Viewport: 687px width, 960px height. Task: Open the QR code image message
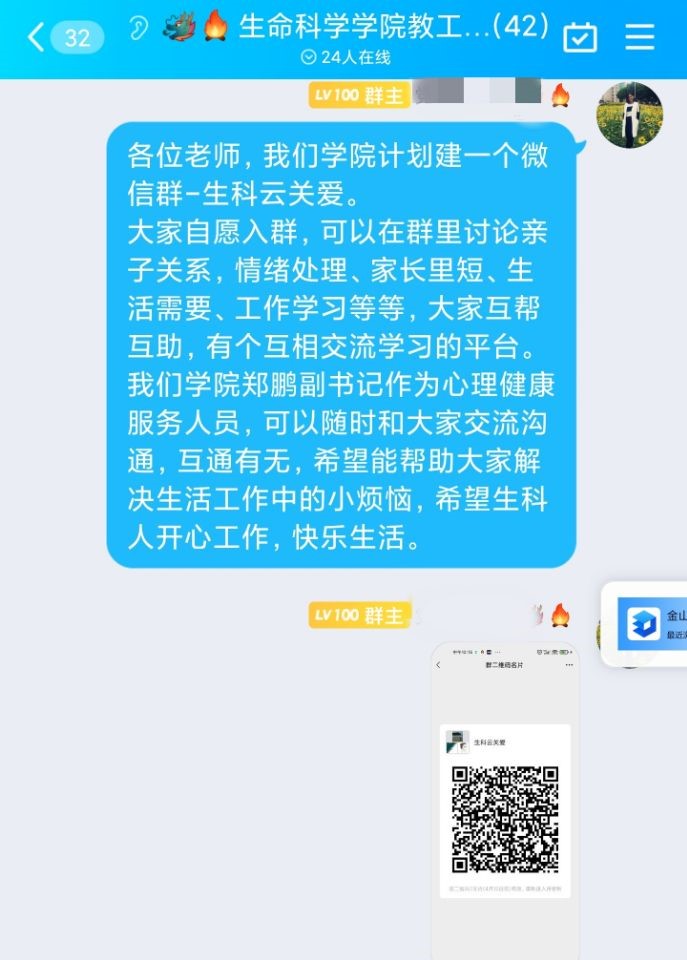click(505, 800)
